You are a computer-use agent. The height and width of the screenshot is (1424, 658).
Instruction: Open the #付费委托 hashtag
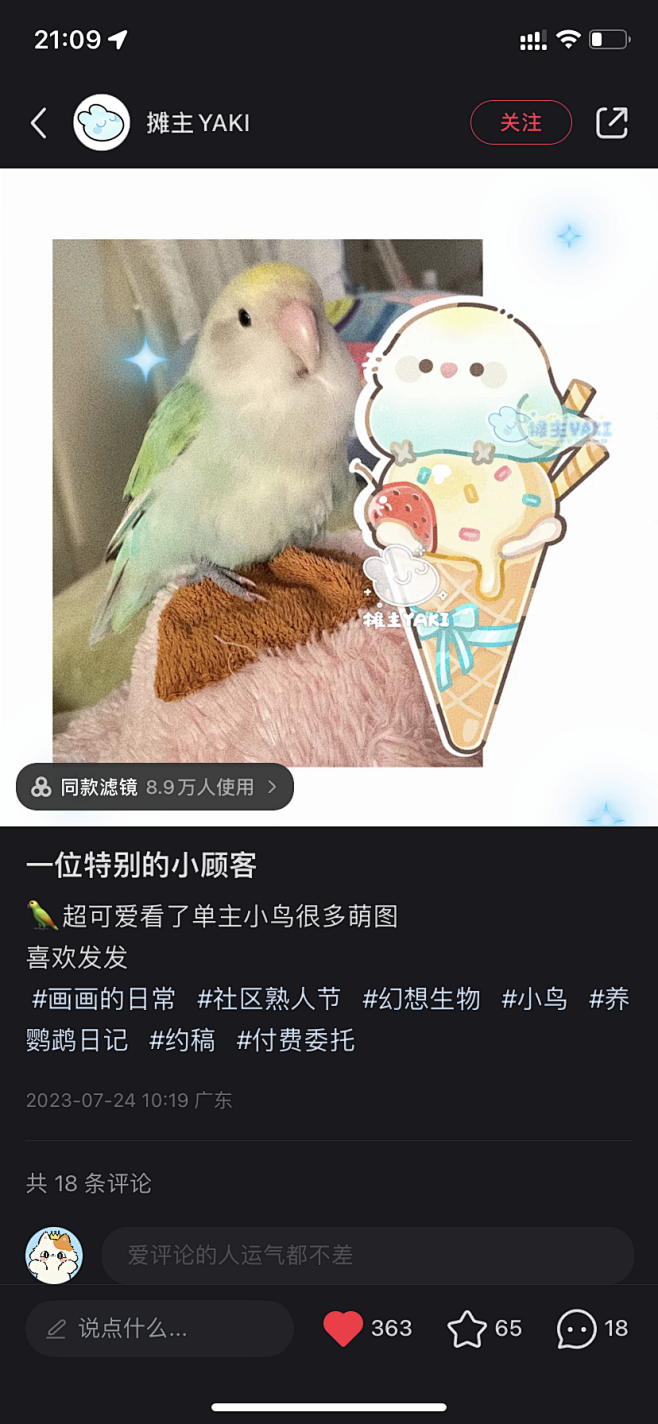tap(295, 1040)
